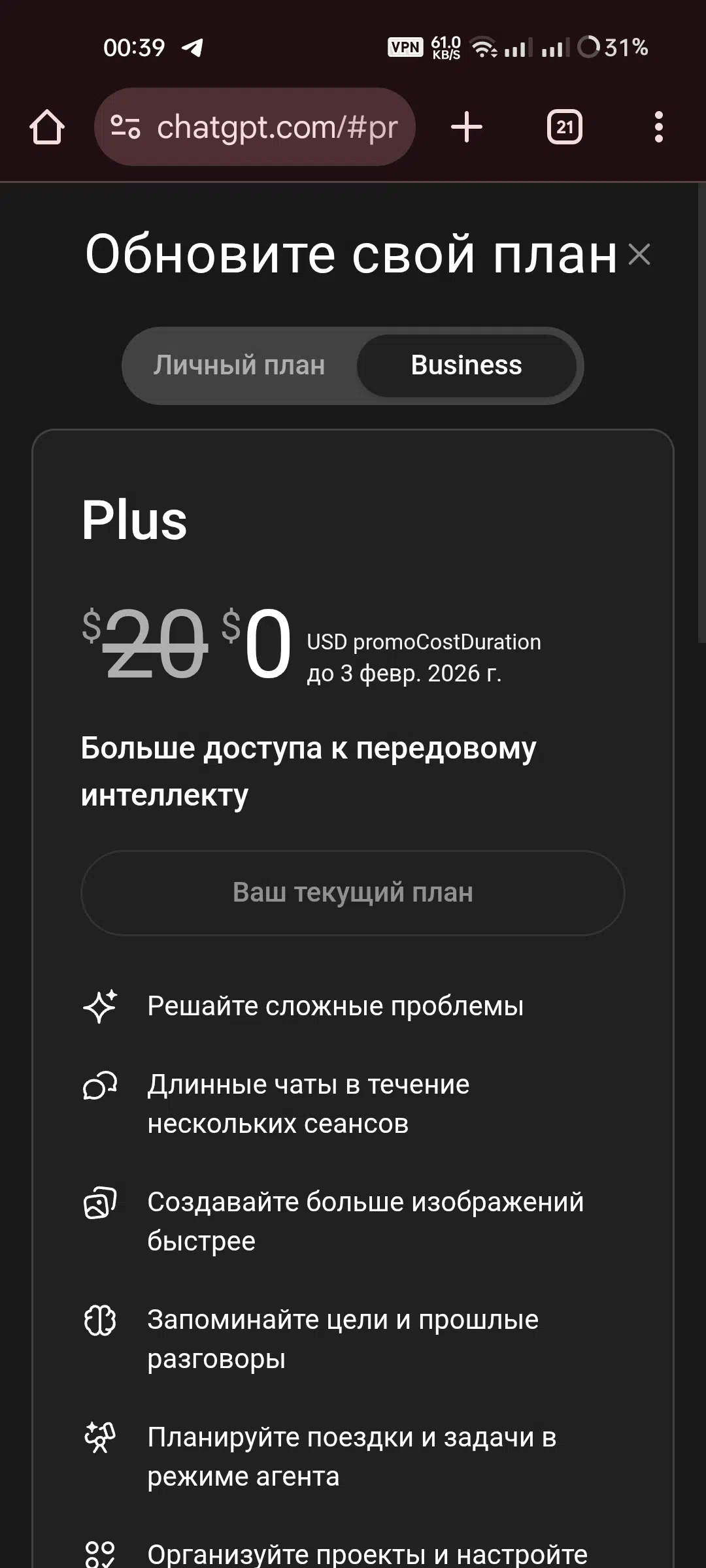
Task: View site info icon in address bar
Action: tap(126, 127)
